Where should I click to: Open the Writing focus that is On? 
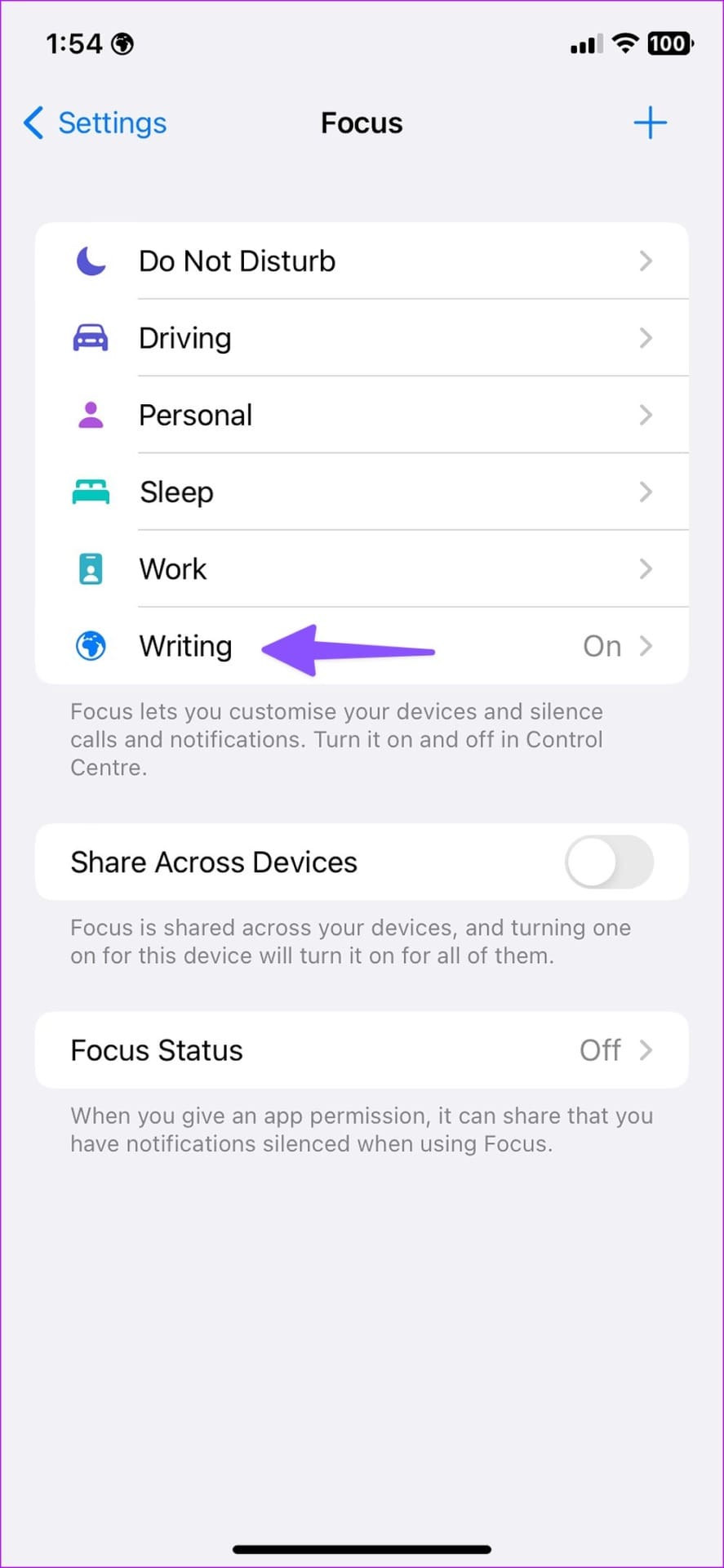362,646
